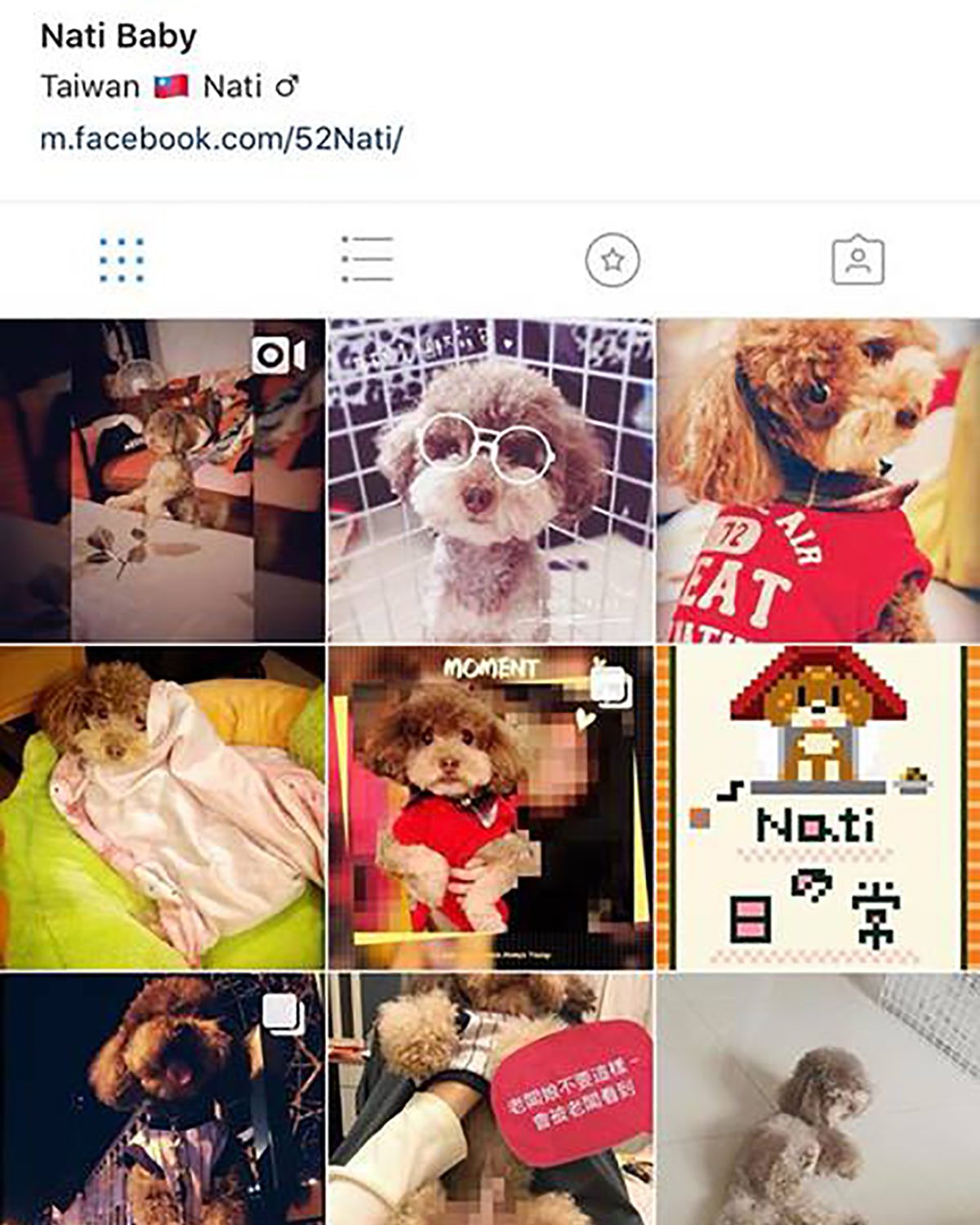Open the dark night dog album post
Viewport: 980px width, 1225px height.
(x=162, y=1098)
